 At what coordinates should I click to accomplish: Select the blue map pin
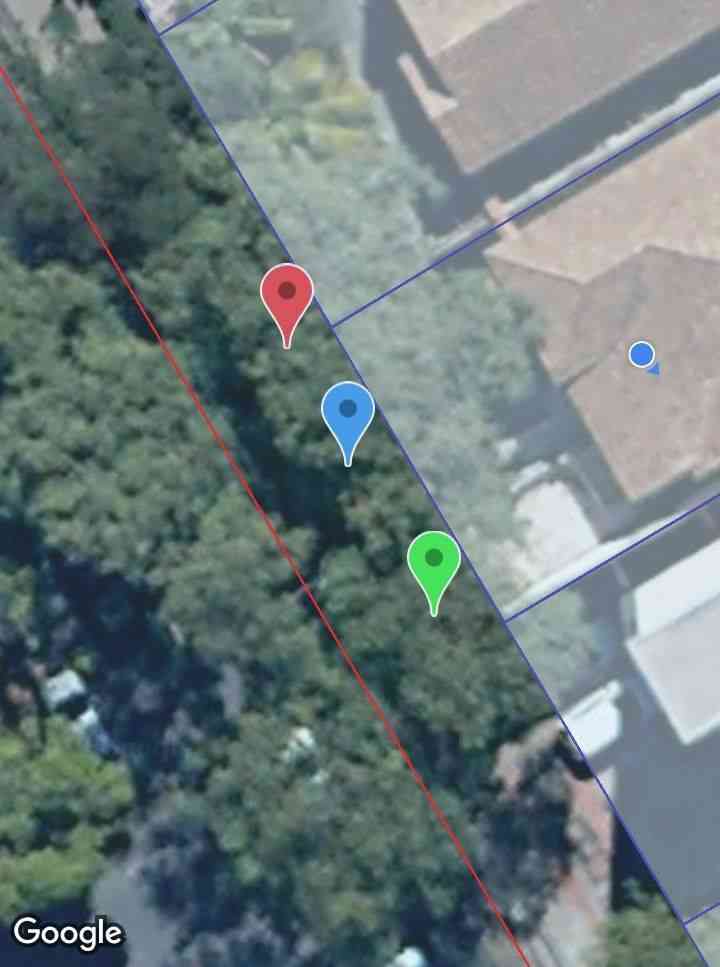(x=347, y=411)
